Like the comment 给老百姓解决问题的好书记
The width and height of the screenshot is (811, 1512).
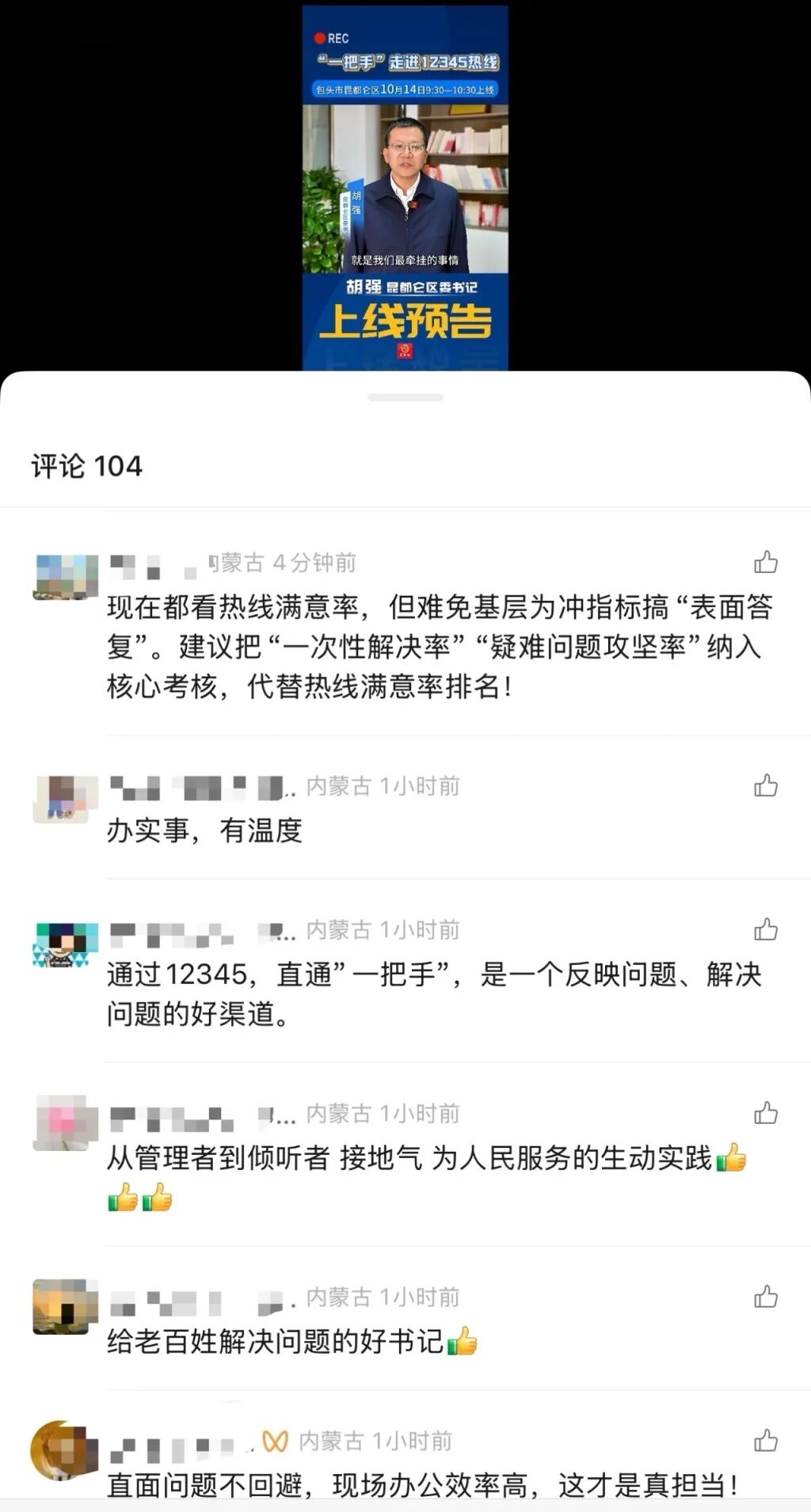[x=765, y=1297]
